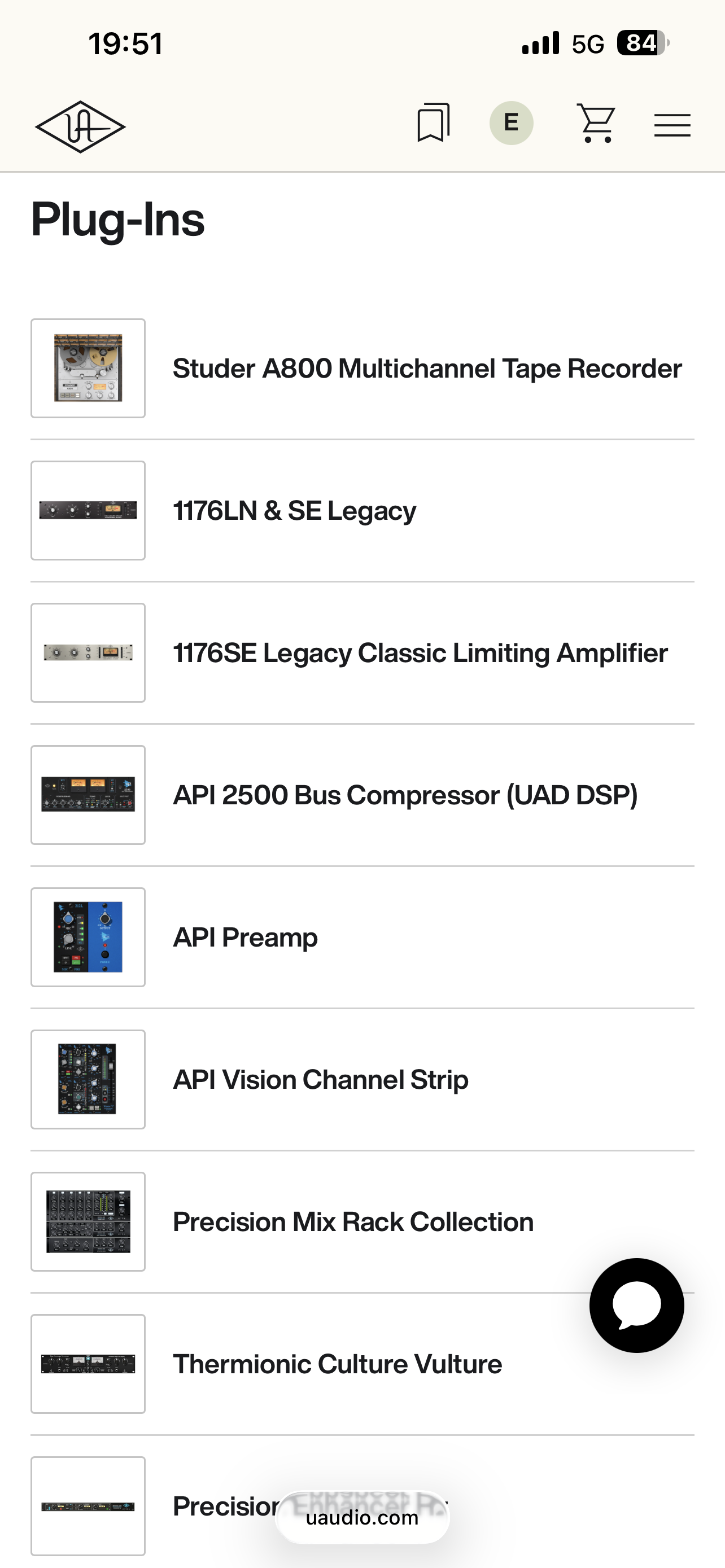This screenshot has height=1568, width=725.
Task: View Thermionic Culture Vulture plug-in
Action: 337,1364
